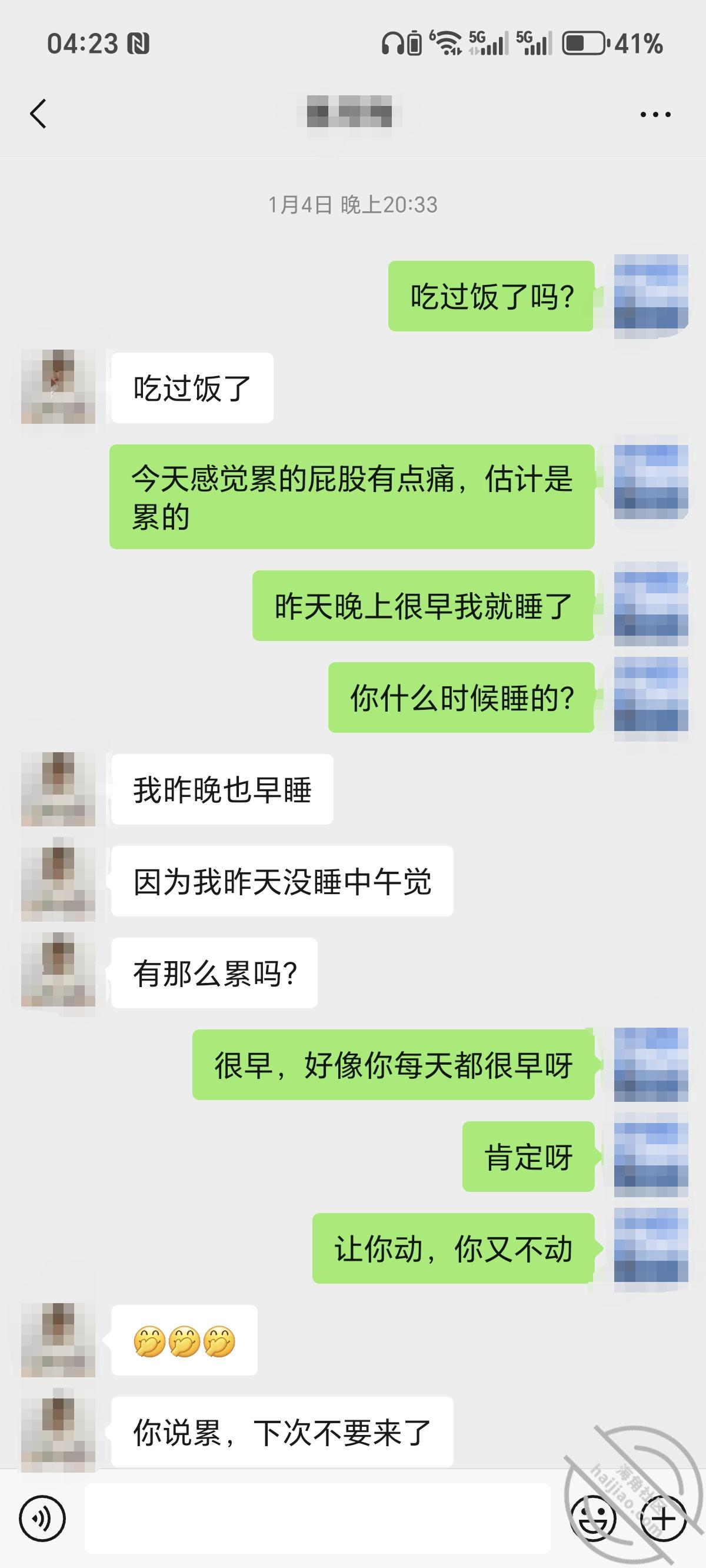This screenshot has height=1568, width=706.
Task: Tap the message text field
Action: coord(317,1518)
